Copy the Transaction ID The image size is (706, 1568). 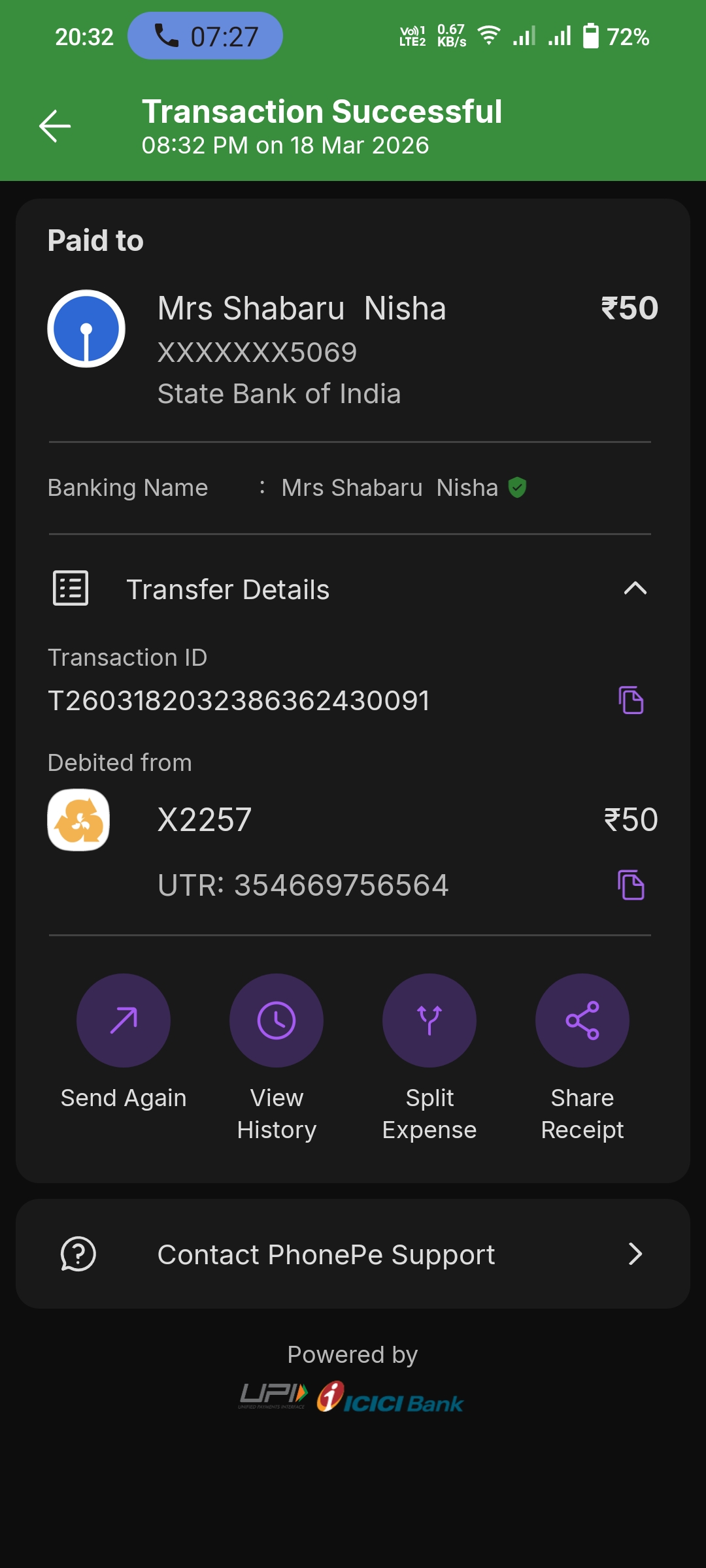tap(631, 700)
